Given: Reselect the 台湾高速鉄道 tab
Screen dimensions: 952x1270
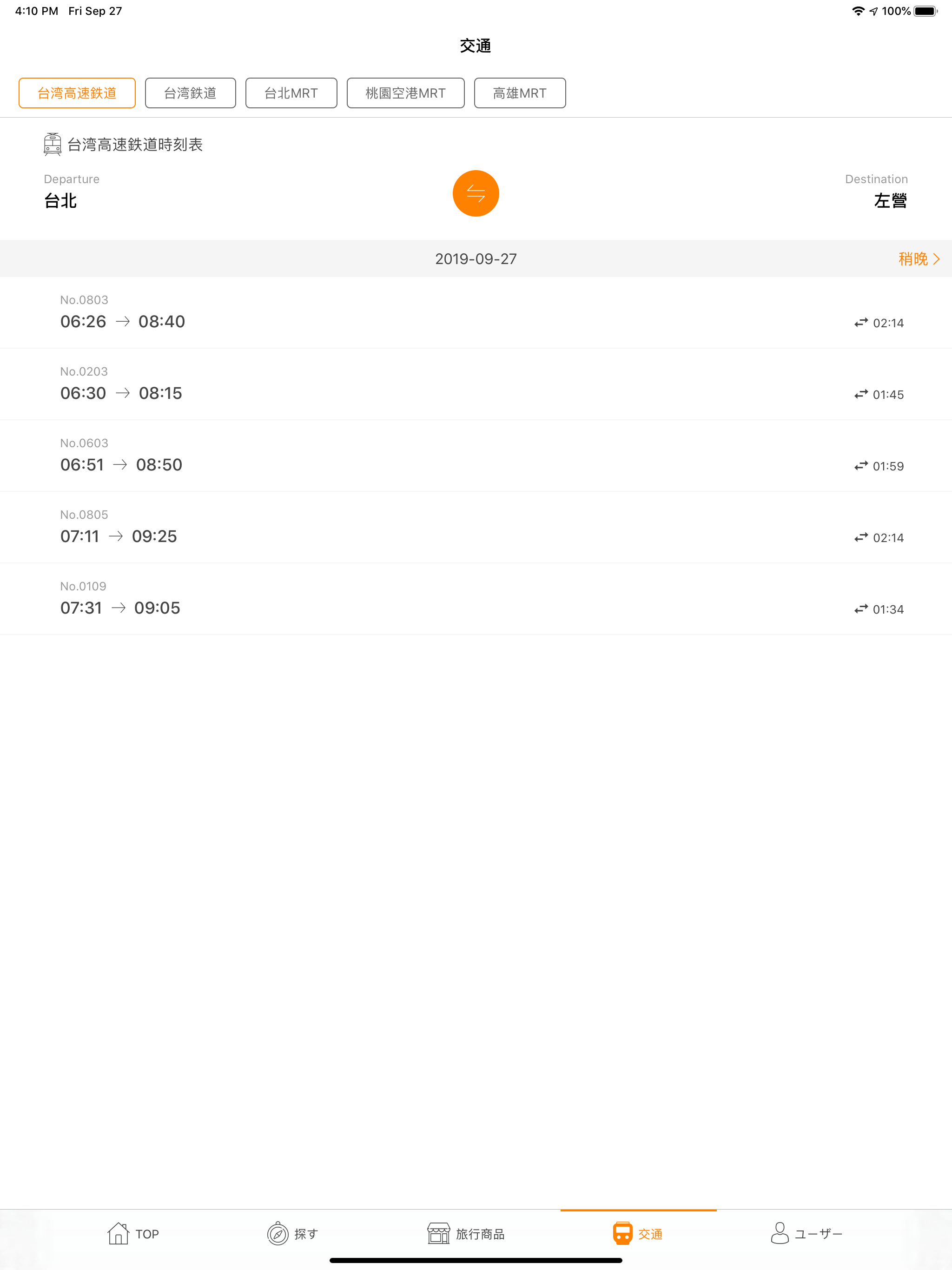Looking at the screenshot, I should (x=77, y=93).
